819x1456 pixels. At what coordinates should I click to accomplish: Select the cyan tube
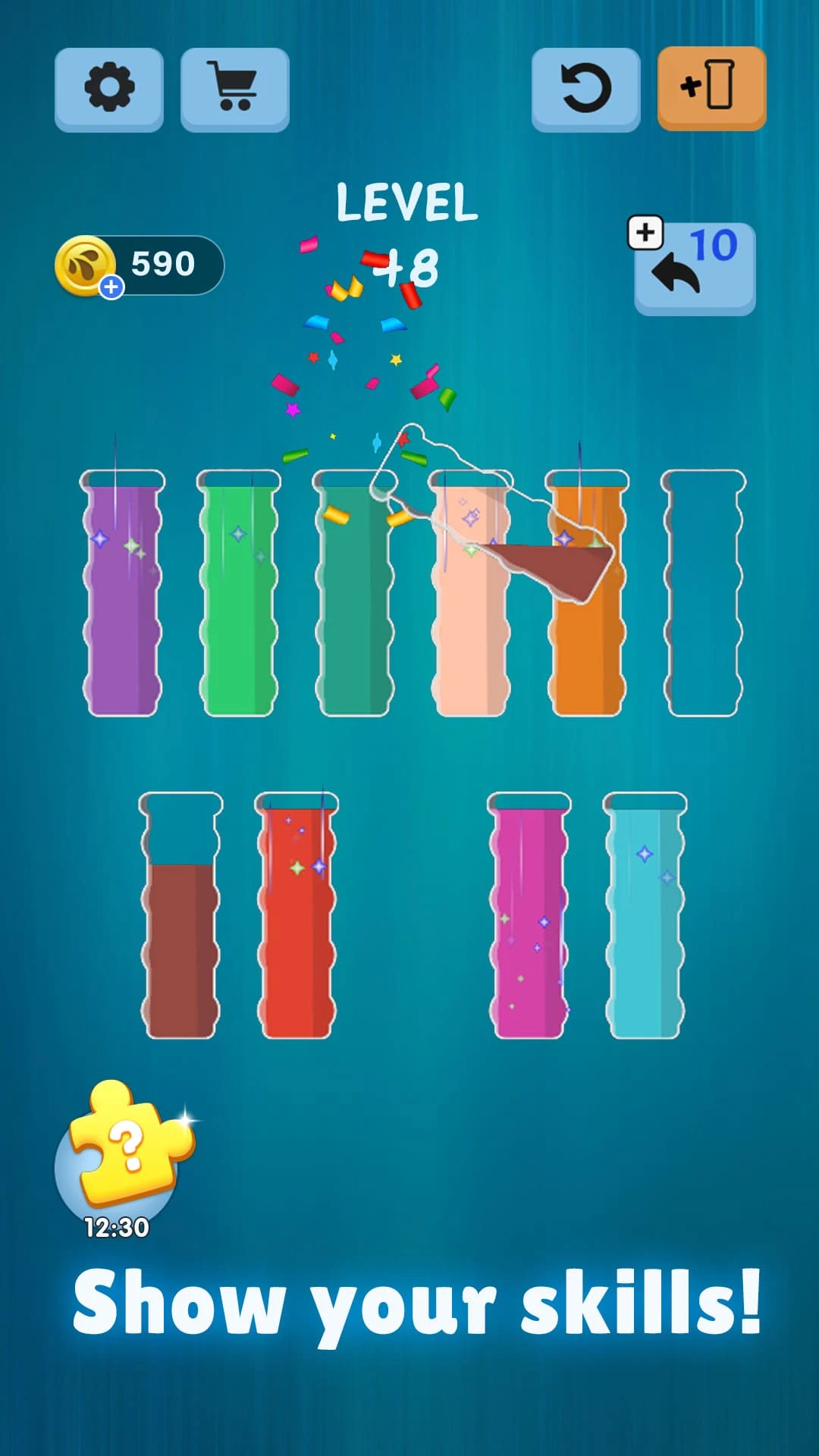pos(645,915)
